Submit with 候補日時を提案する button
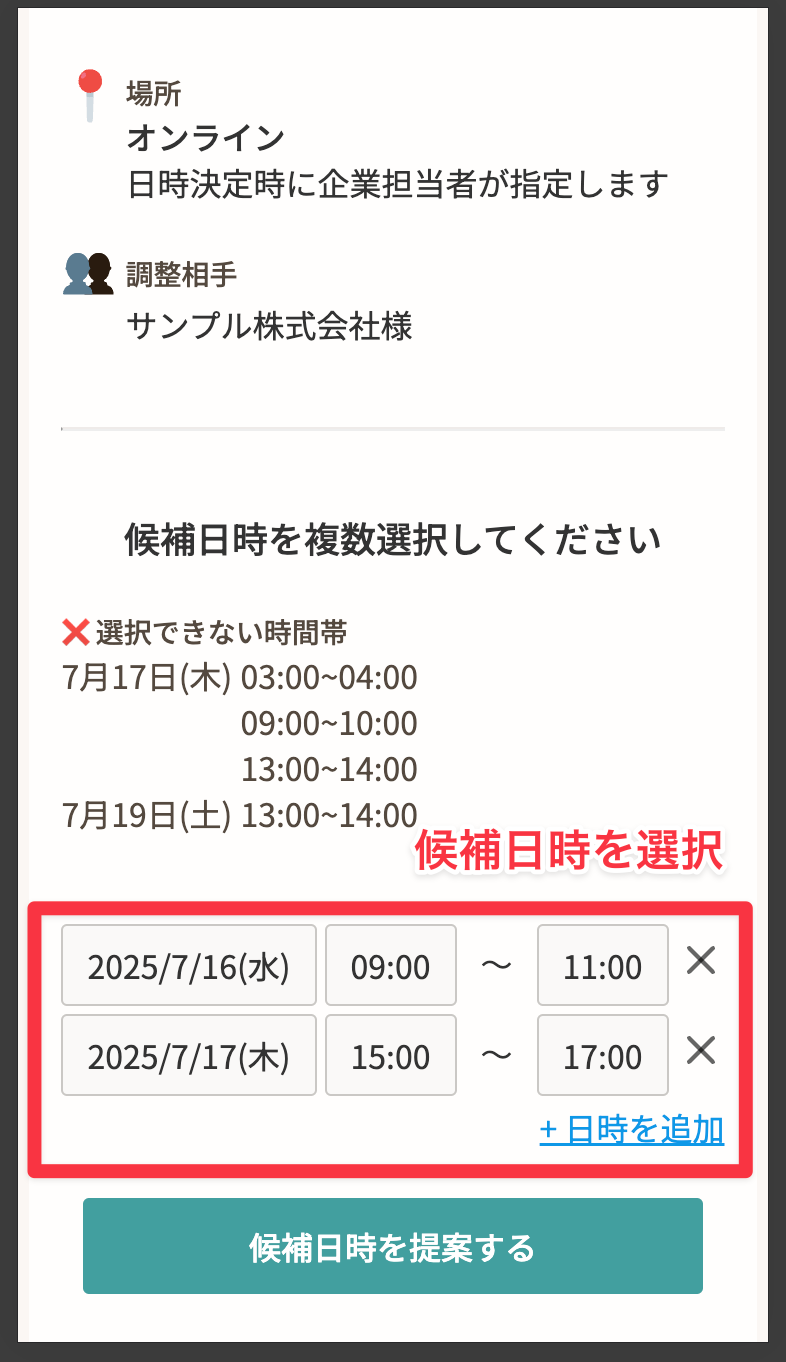This screenshot has width=786, height=1362. [x=393, y=1246]
